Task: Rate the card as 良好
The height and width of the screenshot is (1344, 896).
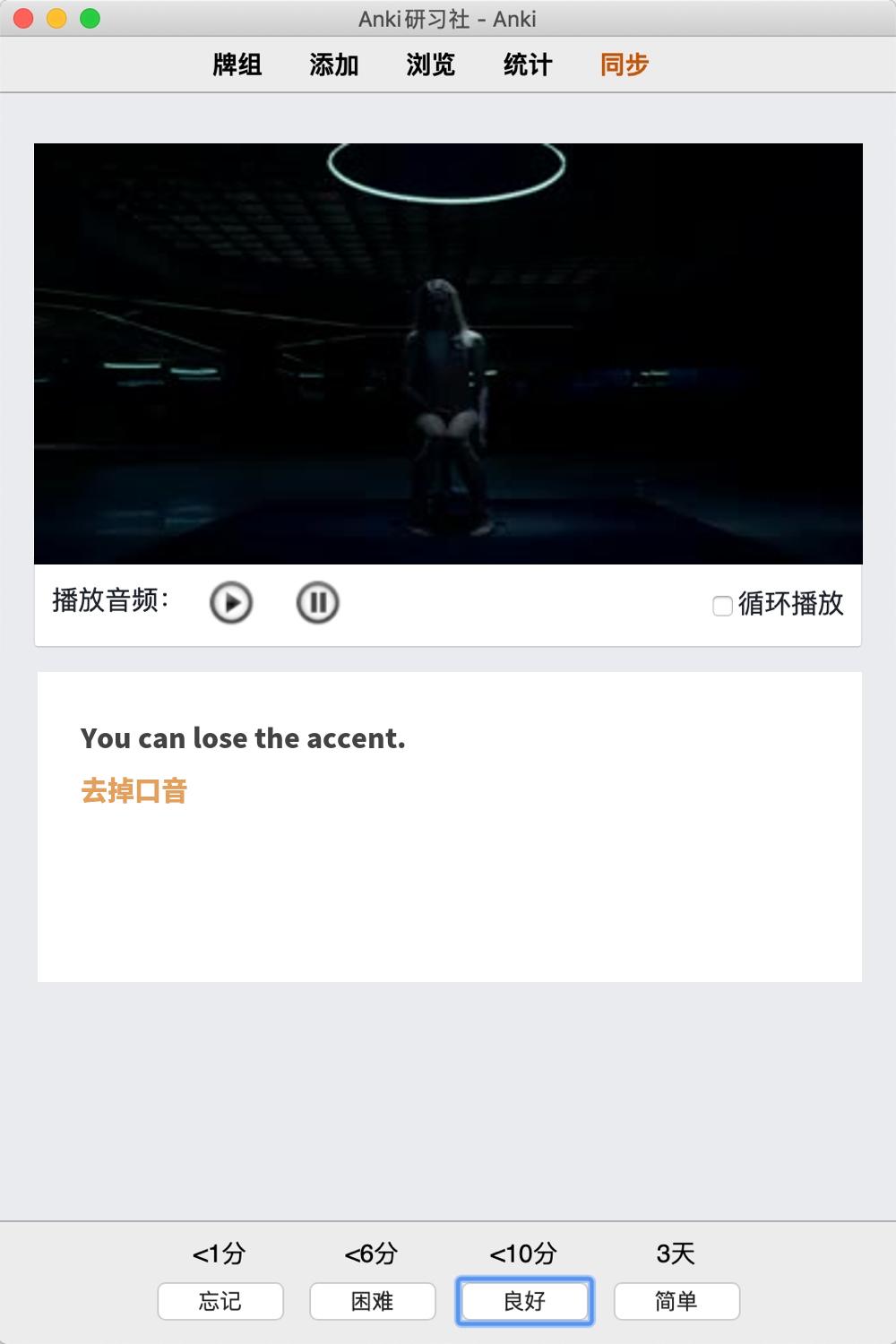Action: click(x=525, y=1301)
